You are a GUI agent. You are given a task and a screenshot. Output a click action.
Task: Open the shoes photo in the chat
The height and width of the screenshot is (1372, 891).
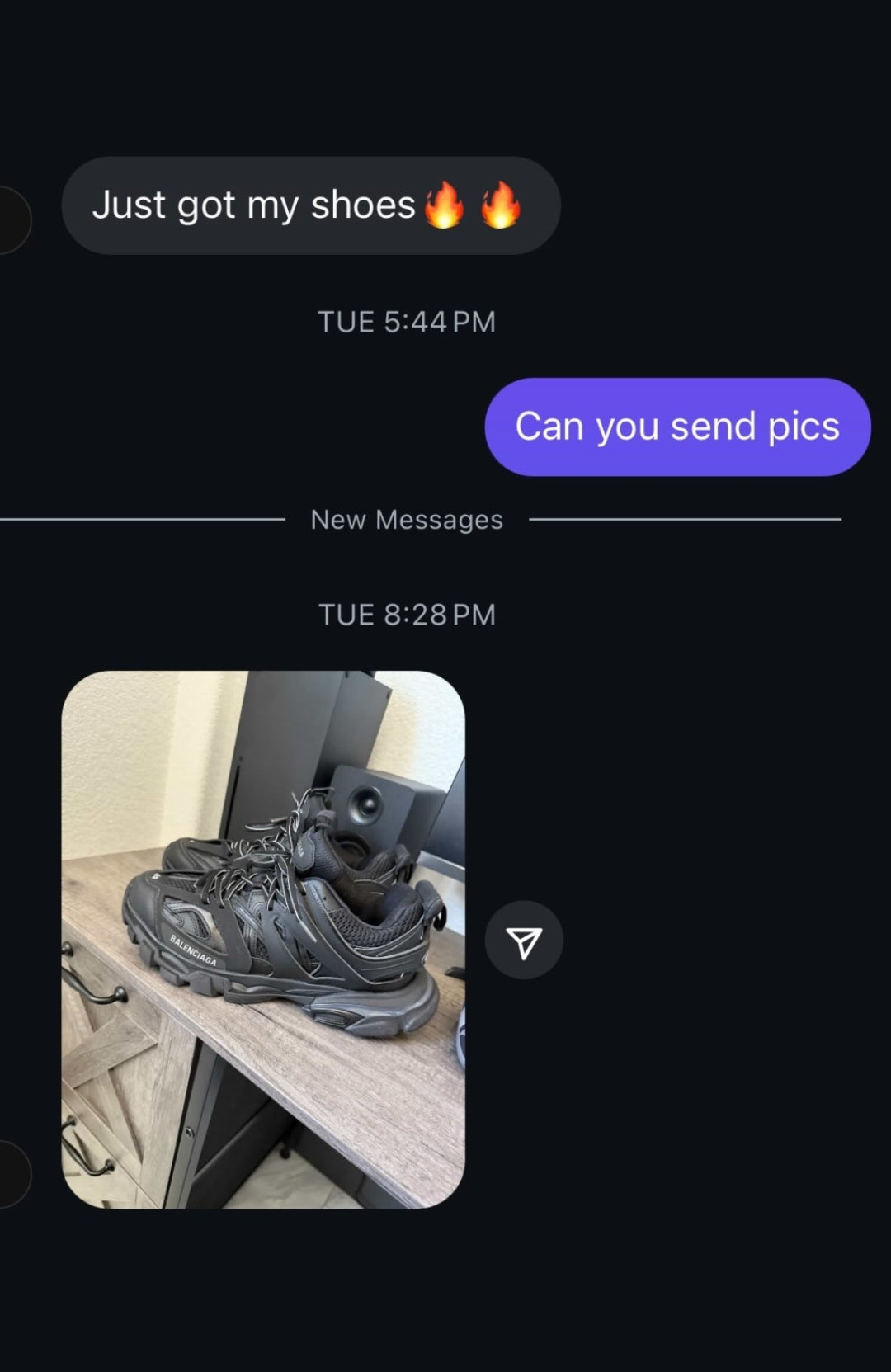pyautogui.click(x=263, y=939)
